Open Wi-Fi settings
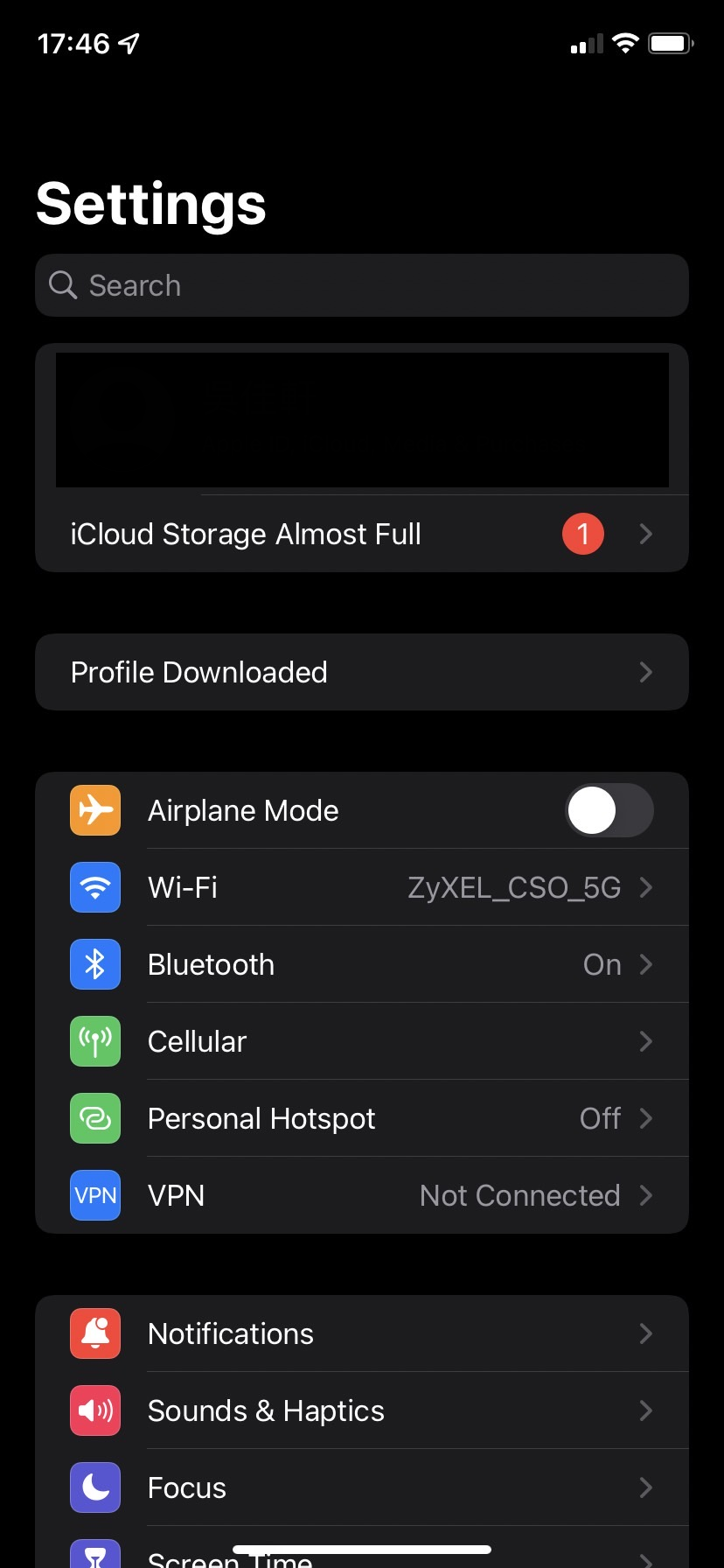724x1568 pixels. point(362,887)
